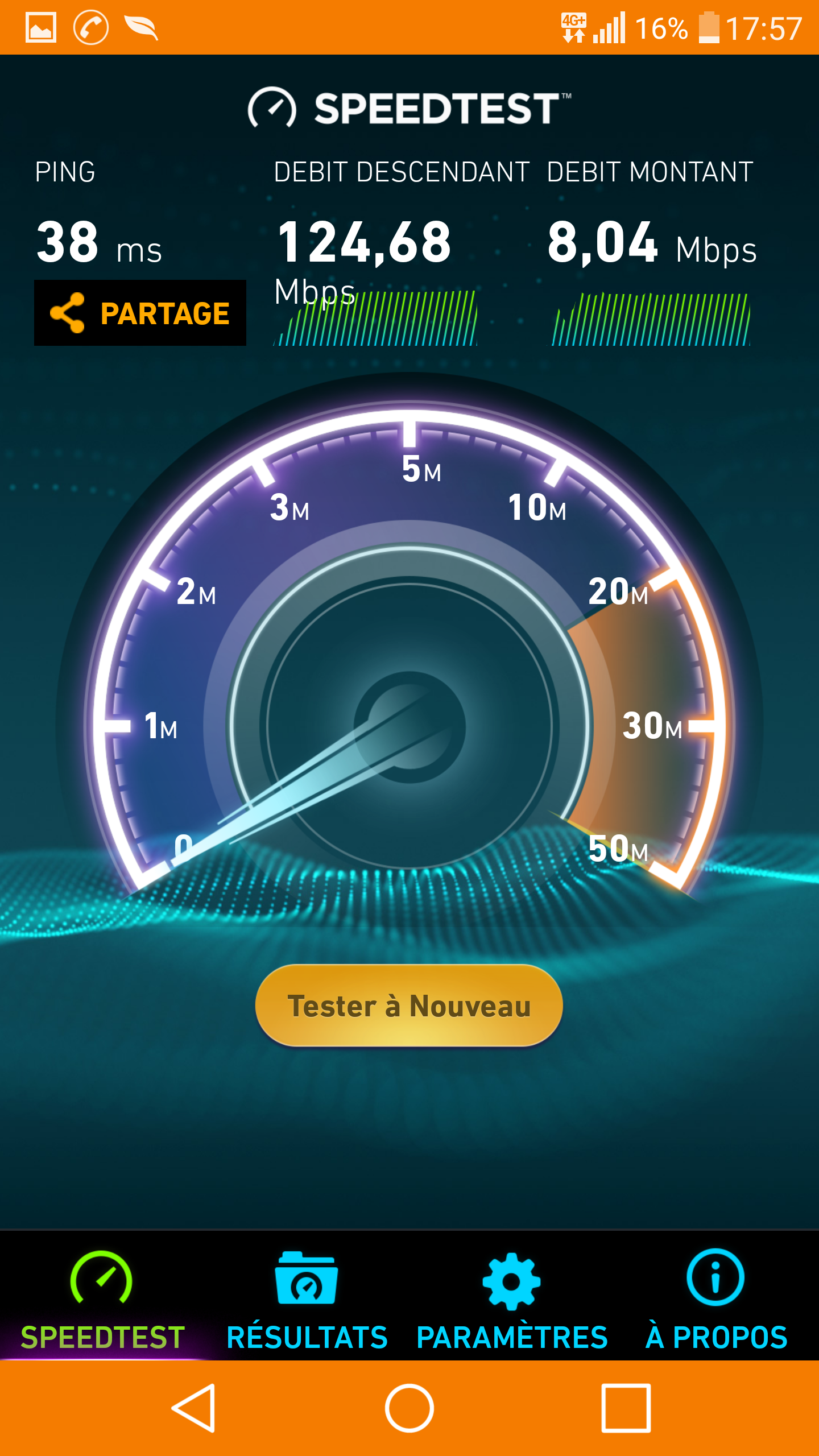Return to the home screen
Image resolution: width=819 pixels, height=1456 pixels.
pyautogui.click(x=409, y=1408)
